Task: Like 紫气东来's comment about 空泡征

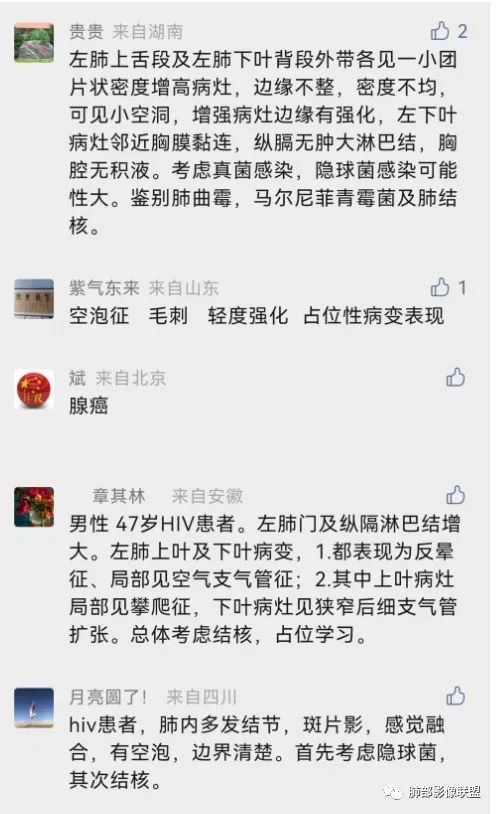Action: [x=439, y=287]
